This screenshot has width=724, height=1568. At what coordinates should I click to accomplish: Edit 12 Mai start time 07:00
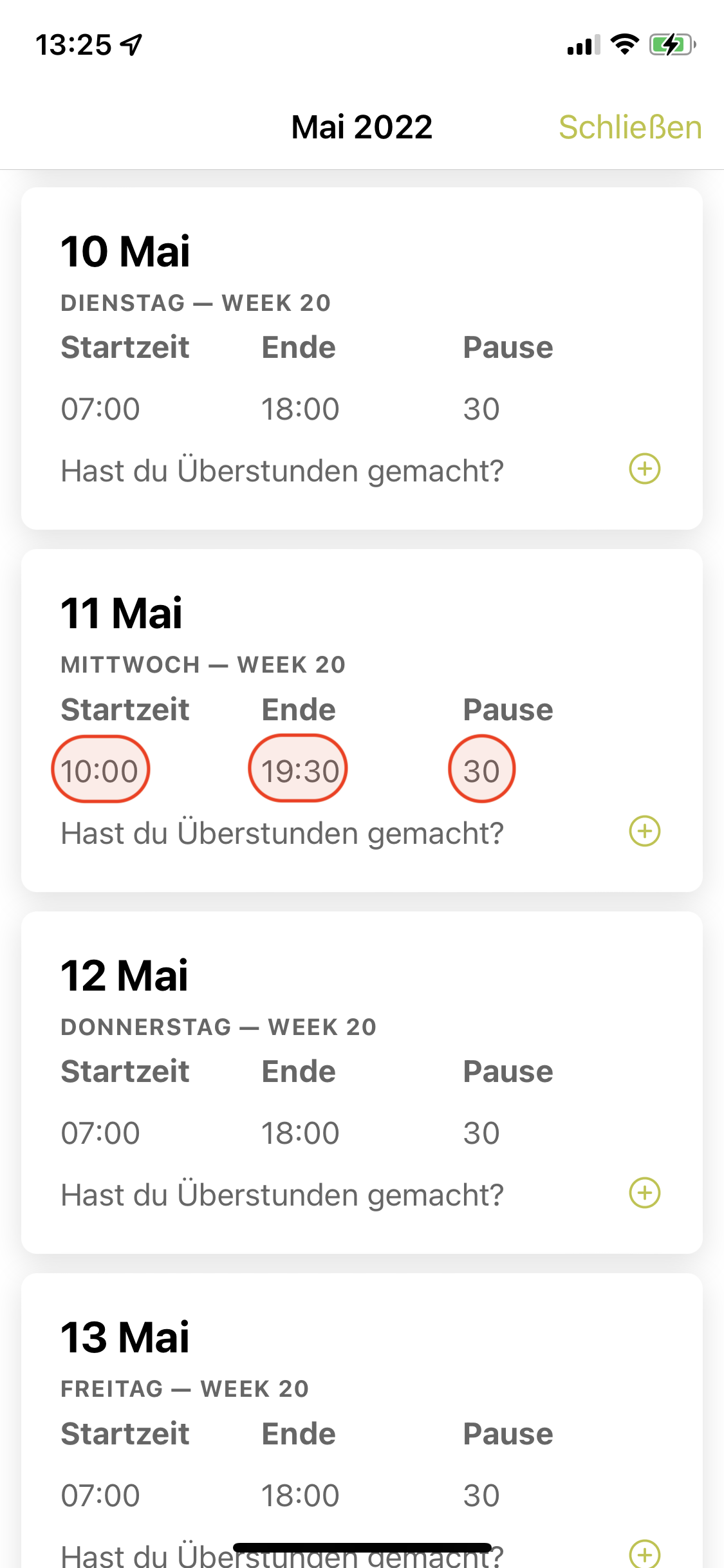(x=100, y=1133)
